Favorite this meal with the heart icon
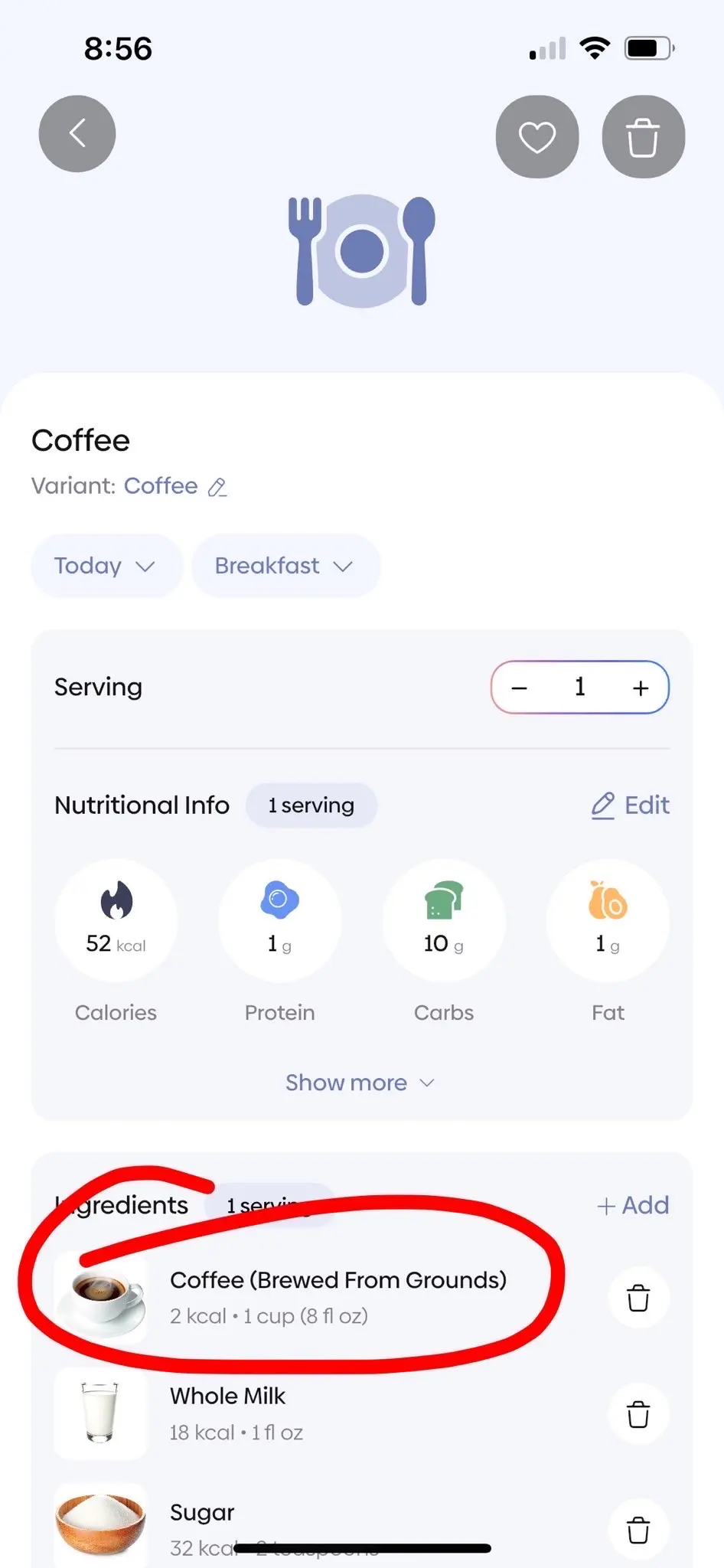724x1568 pixels. (x=536, y=136)
